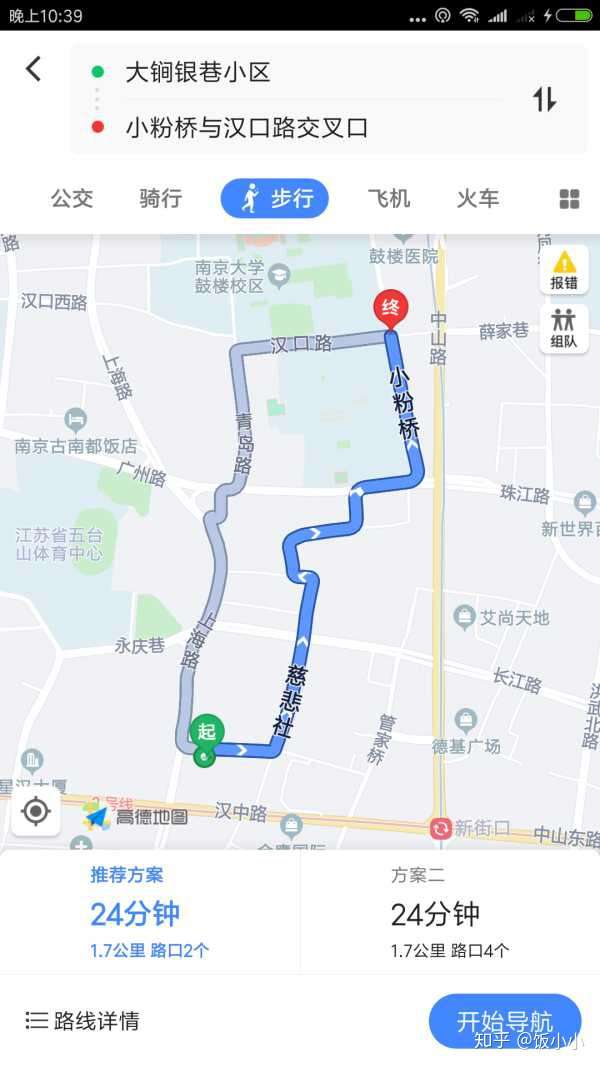The image size is (600, 1067).
Task: Open the 组队 team feature
Action: (564, 329)
